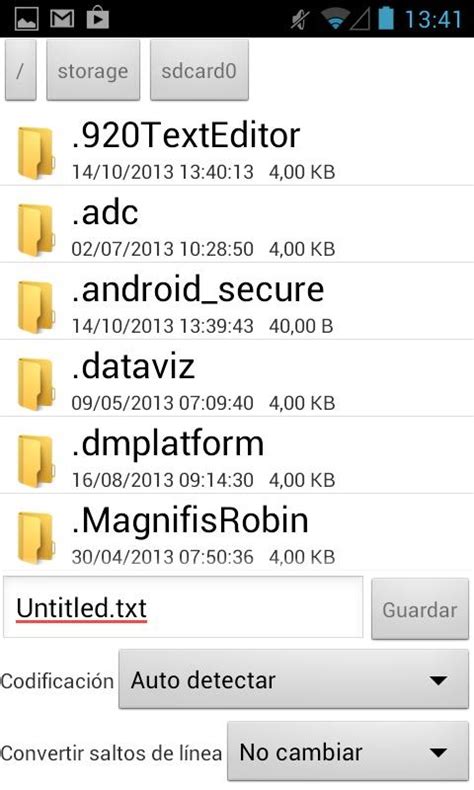474x790 pixels.
Task: Expand the Codificación Auto detectar dropdown
Action: (293, 680)
